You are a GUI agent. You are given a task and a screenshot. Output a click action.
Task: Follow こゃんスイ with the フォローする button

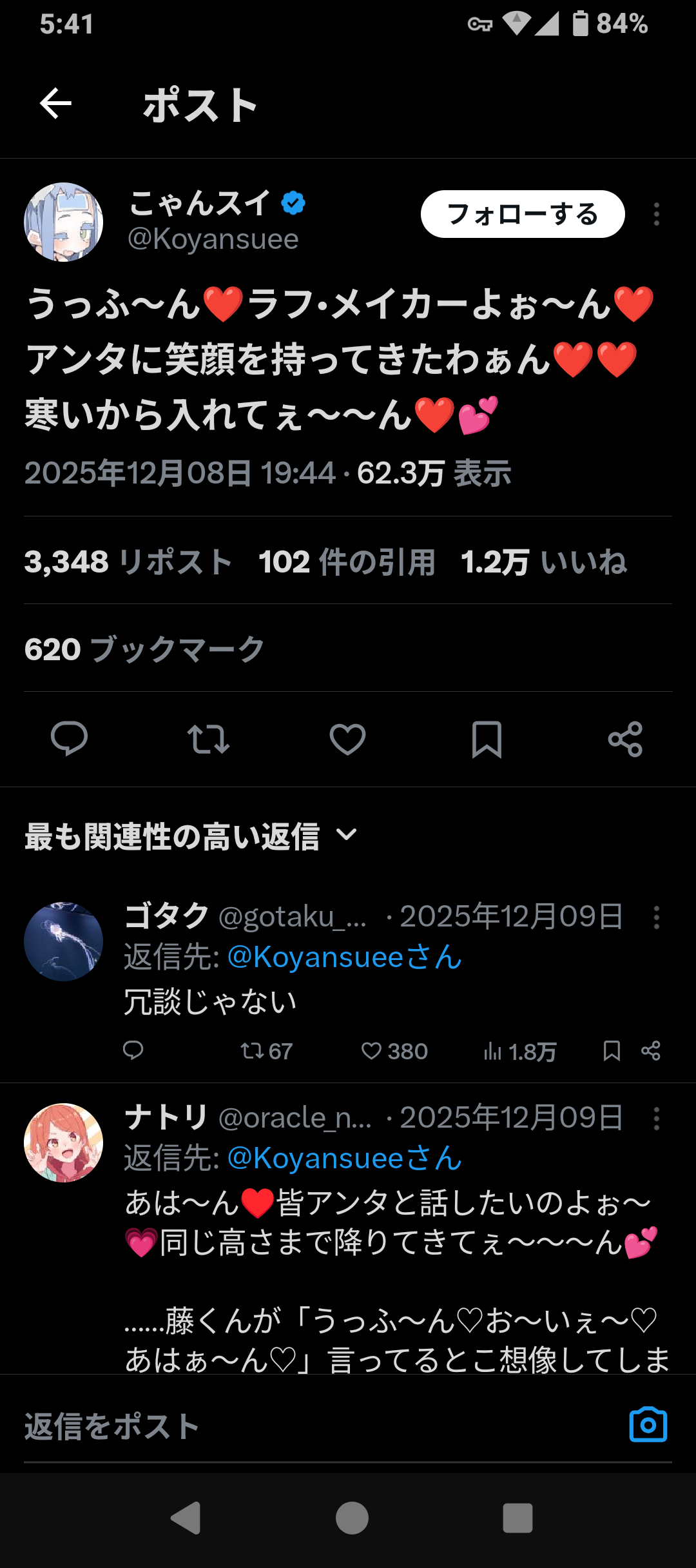522,214
